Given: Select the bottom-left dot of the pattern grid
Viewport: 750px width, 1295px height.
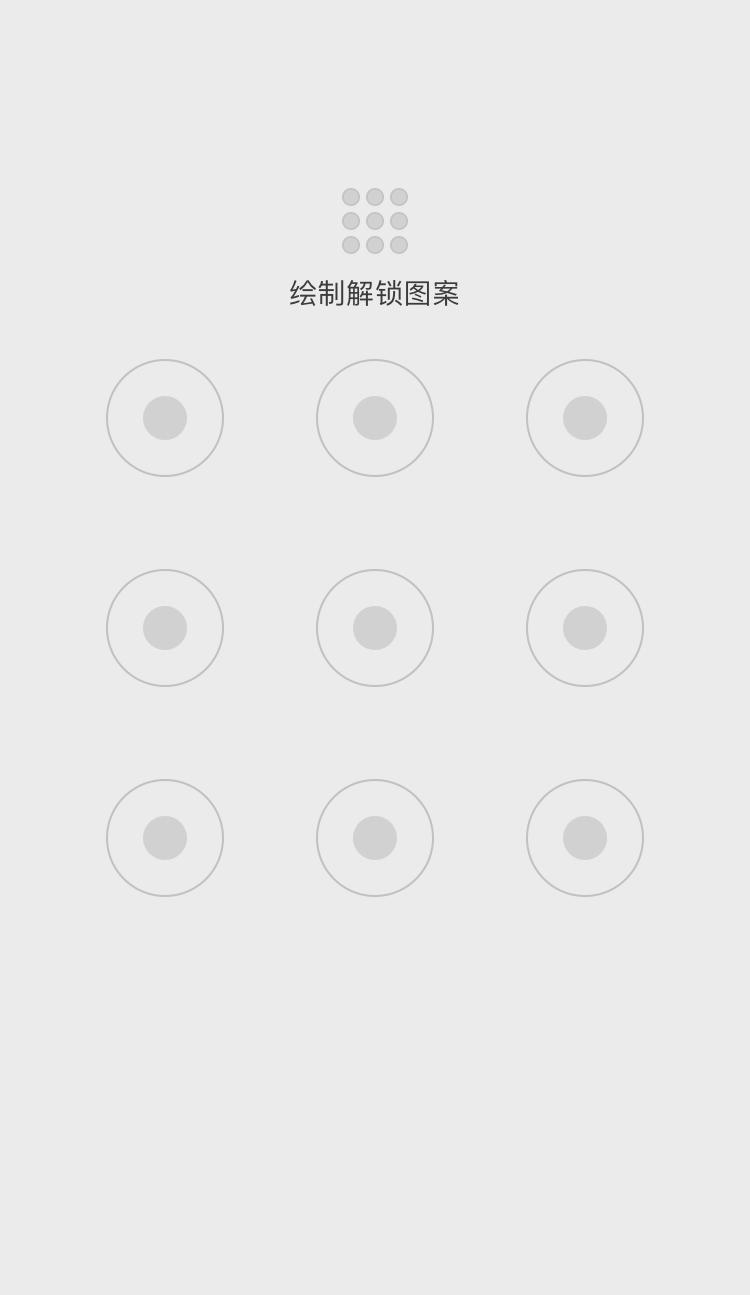Looking at the screenshot, I should (x=165, y=838).
